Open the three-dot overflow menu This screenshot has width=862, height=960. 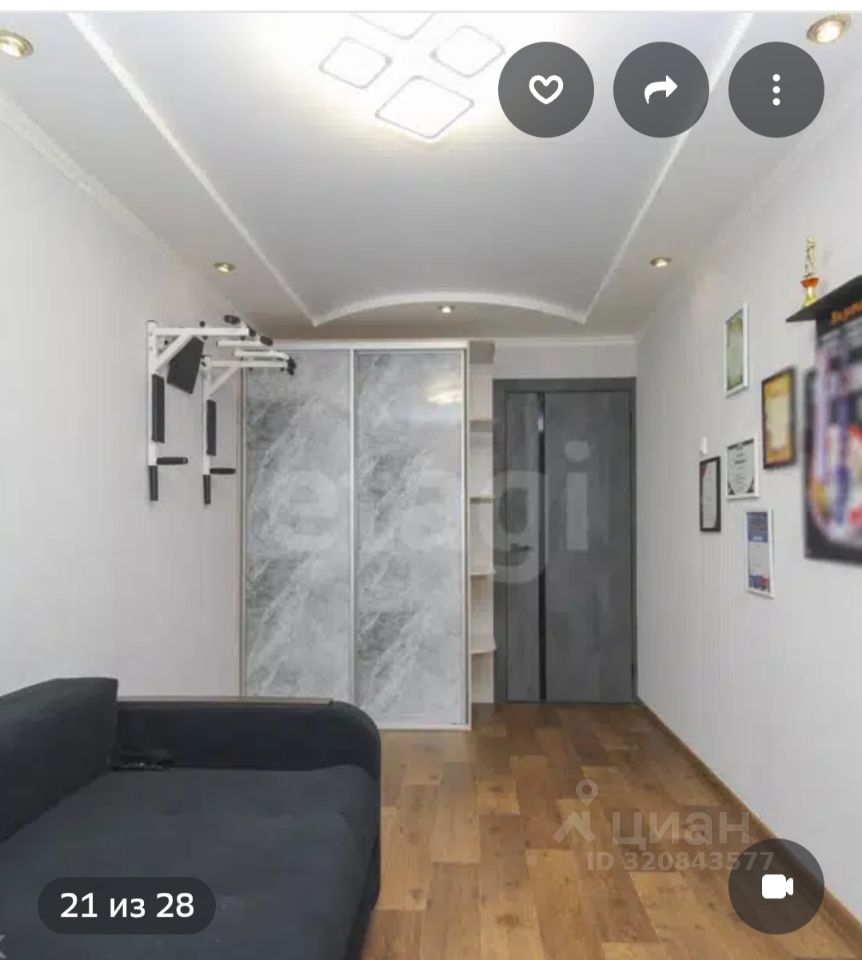pos(776,90)
